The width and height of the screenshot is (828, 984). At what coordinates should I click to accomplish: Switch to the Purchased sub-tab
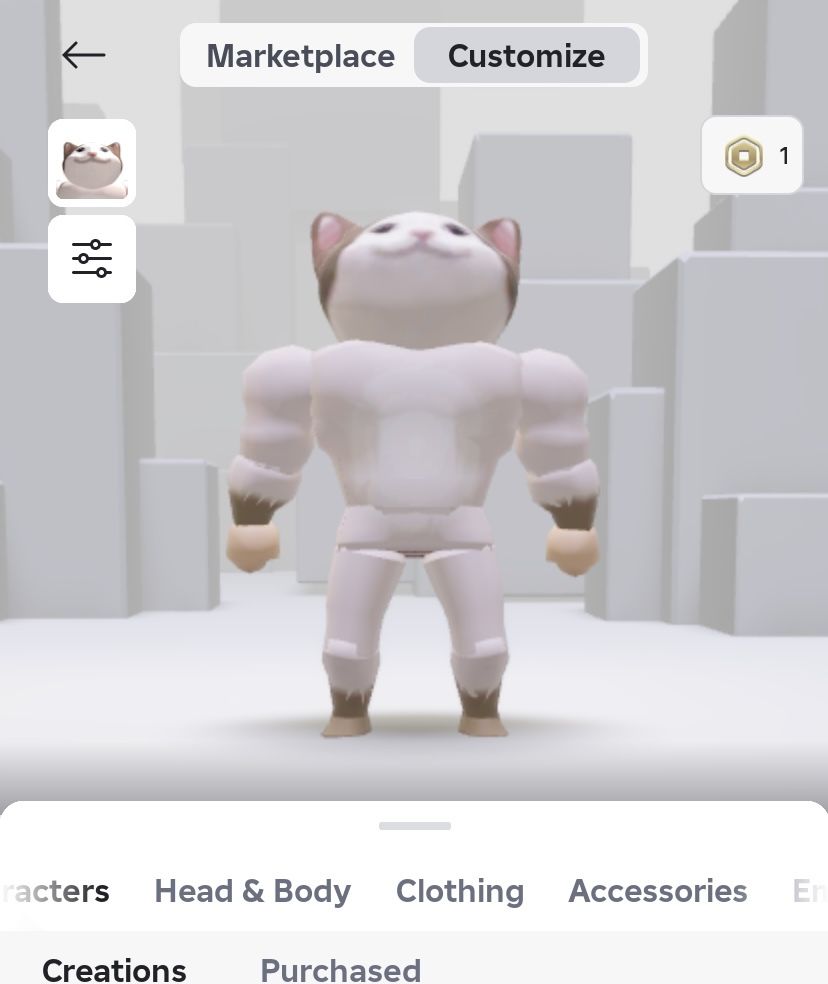click(340, 969)
